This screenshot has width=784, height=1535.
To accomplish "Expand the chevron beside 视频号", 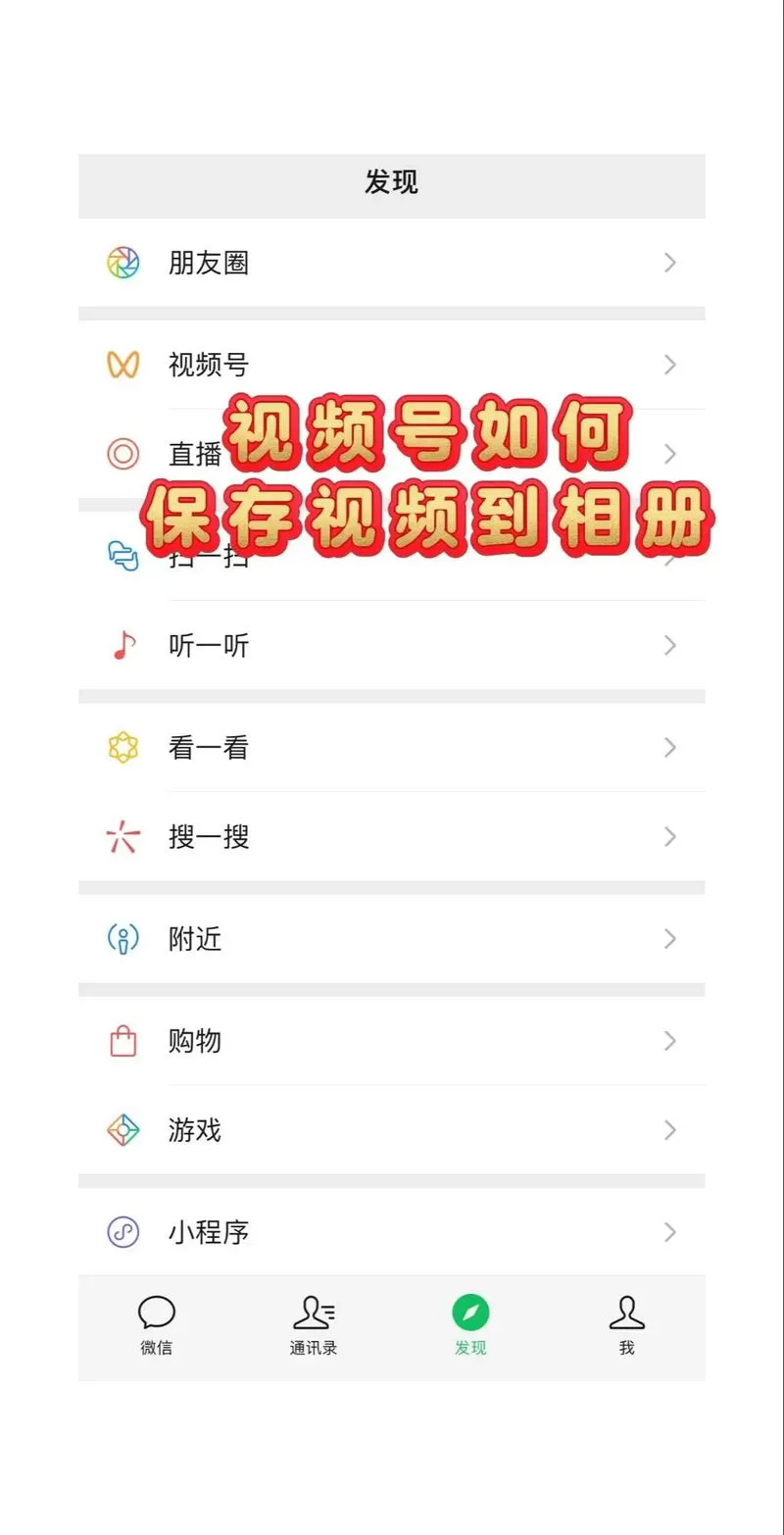I will [670, 364].
